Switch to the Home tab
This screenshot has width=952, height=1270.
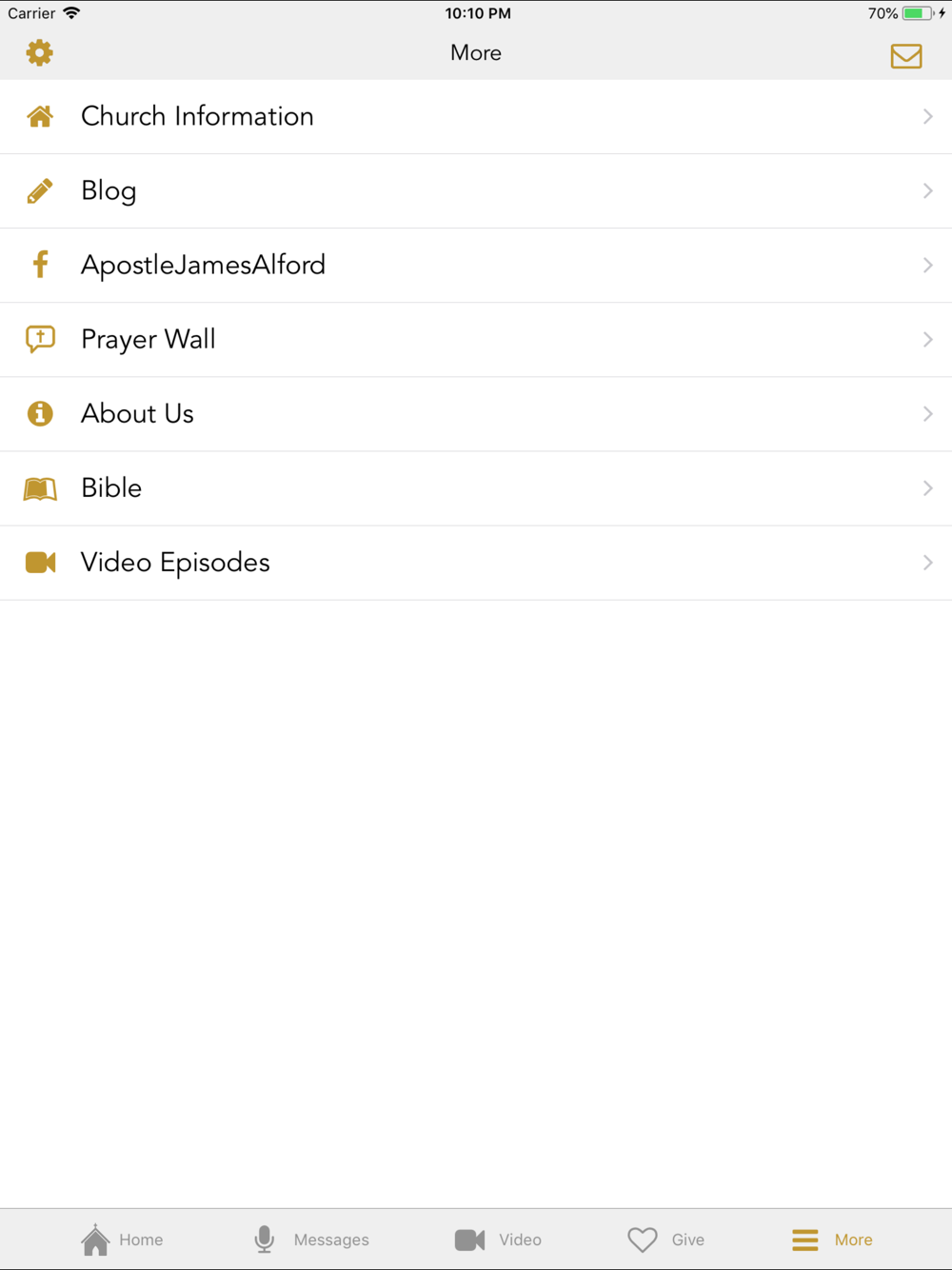tap(122, 1240)
